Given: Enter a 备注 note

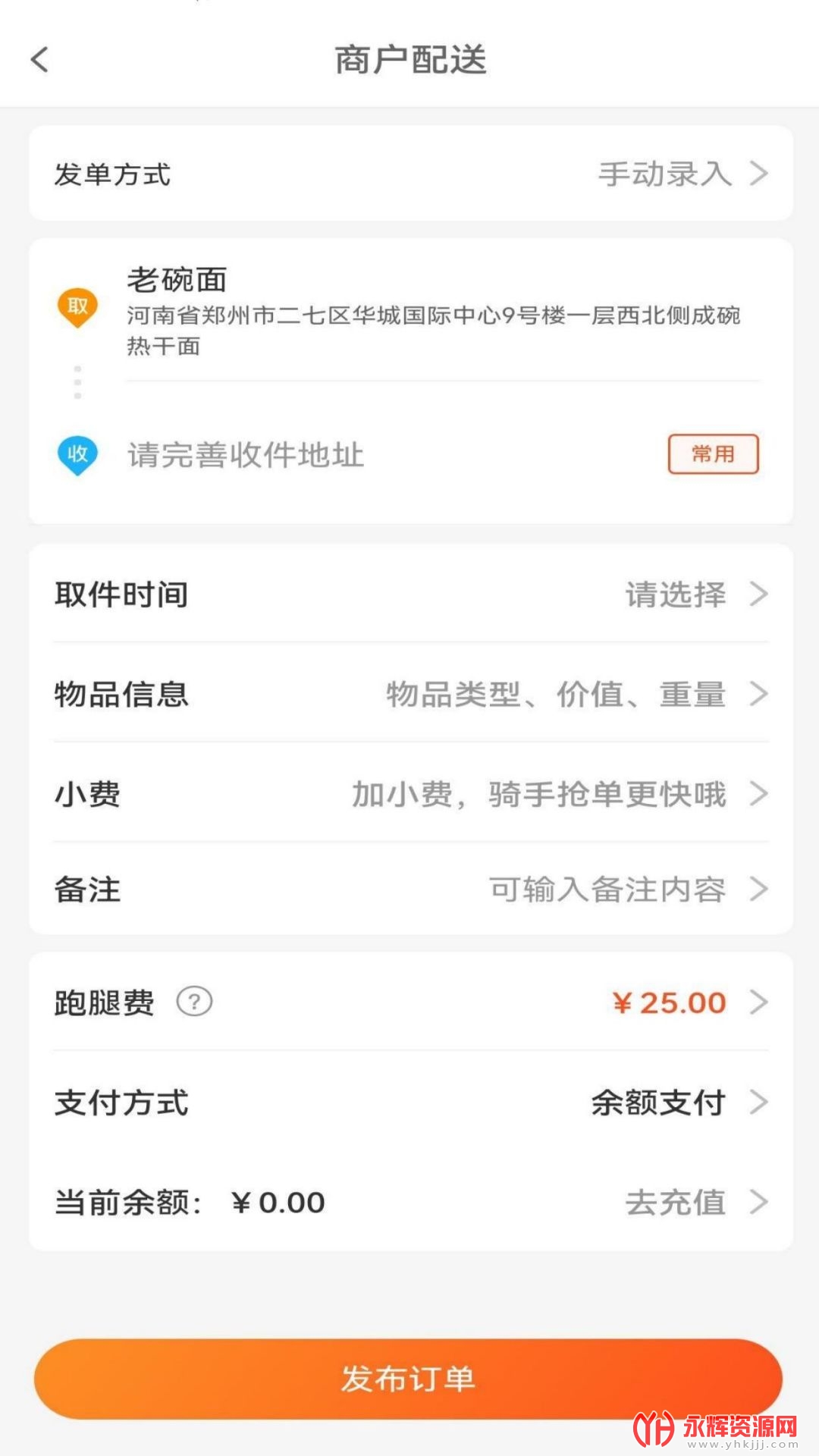Looking at the screenshot, I should 411,889.
